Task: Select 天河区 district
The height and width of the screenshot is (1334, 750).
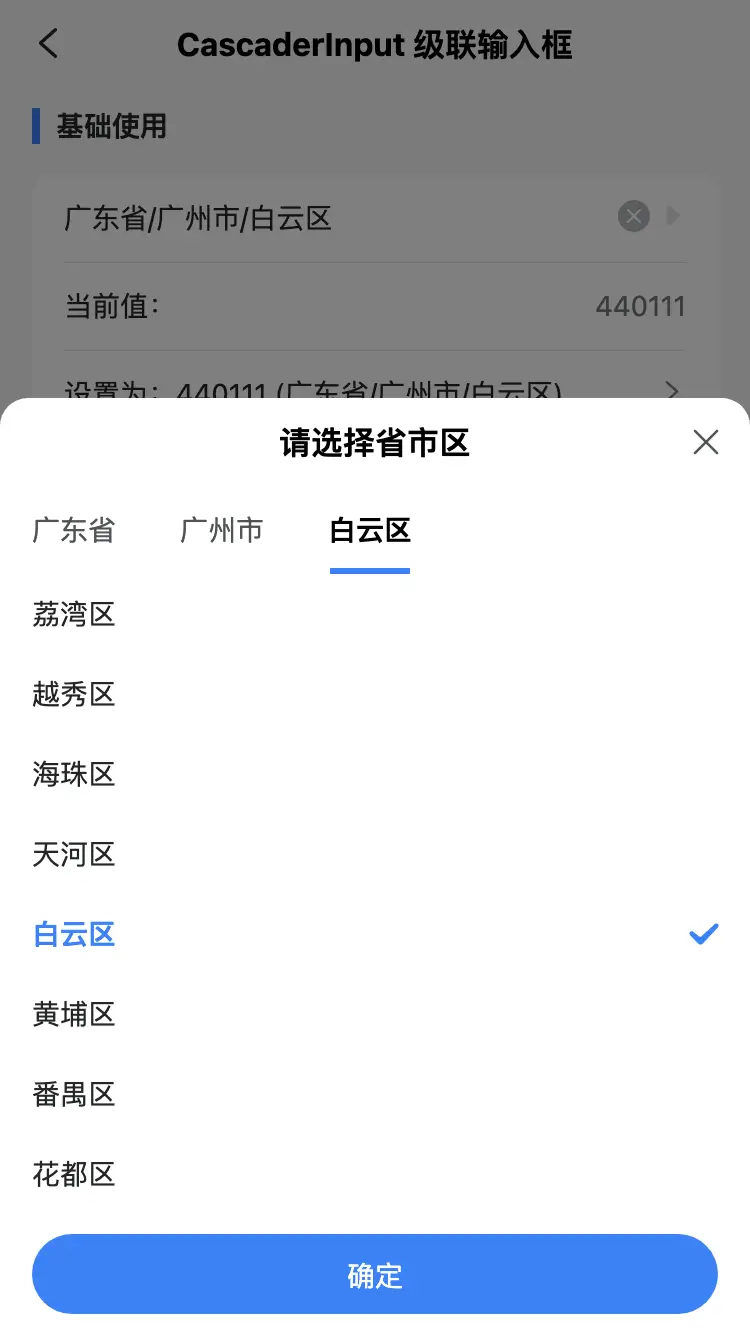Action: click(x=375, y=854)
